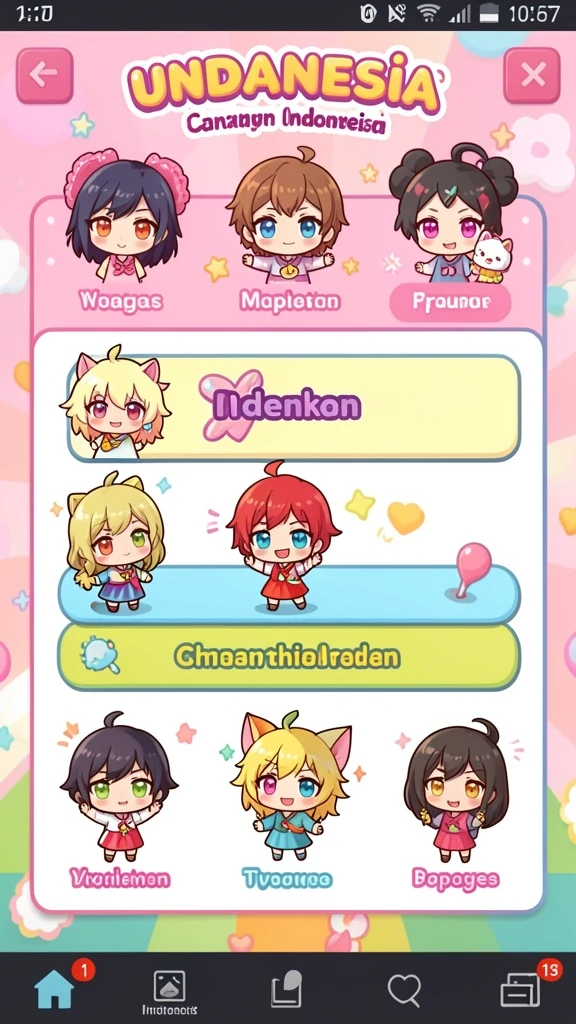Close the screen with the X button

pyautogui.click(x=532, y=76)
